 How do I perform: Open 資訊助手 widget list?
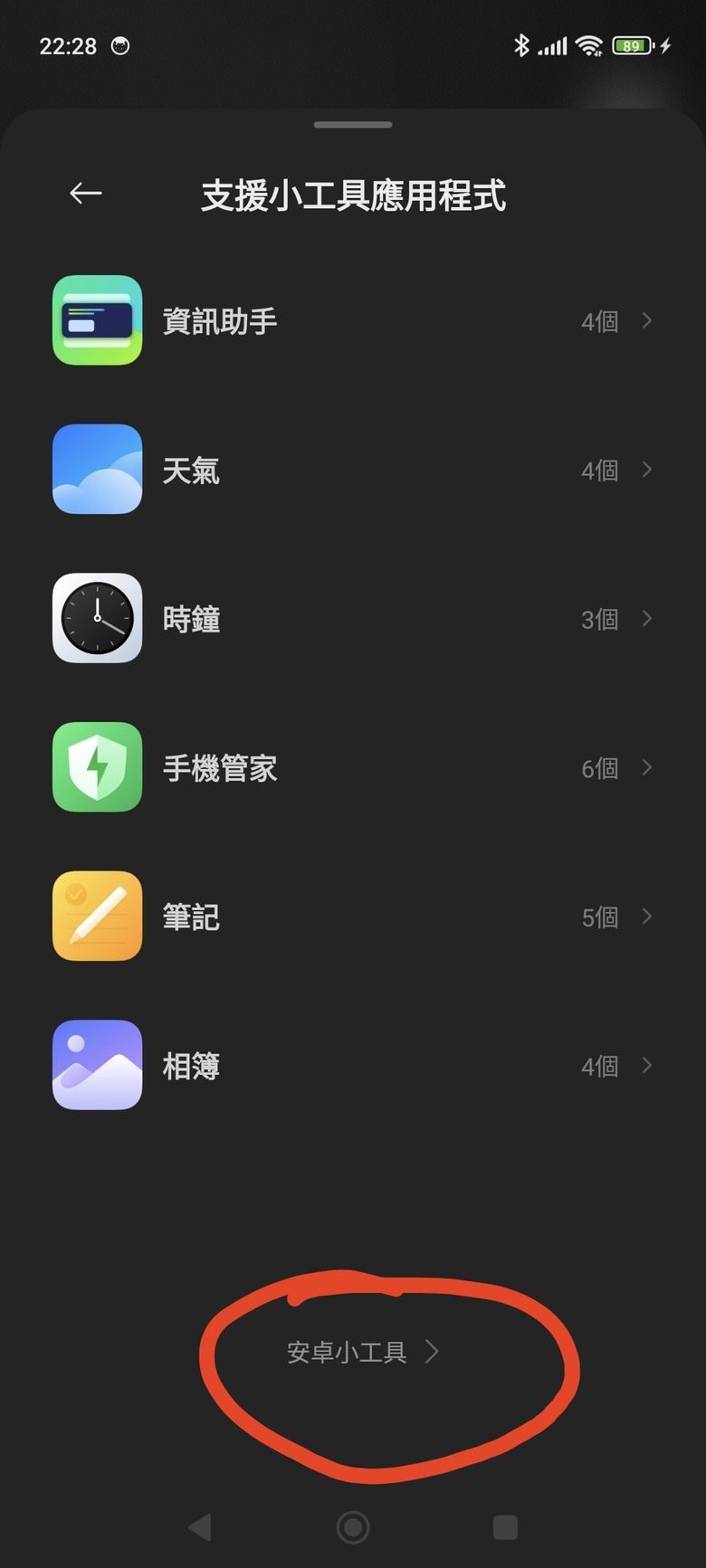(353, 320)
